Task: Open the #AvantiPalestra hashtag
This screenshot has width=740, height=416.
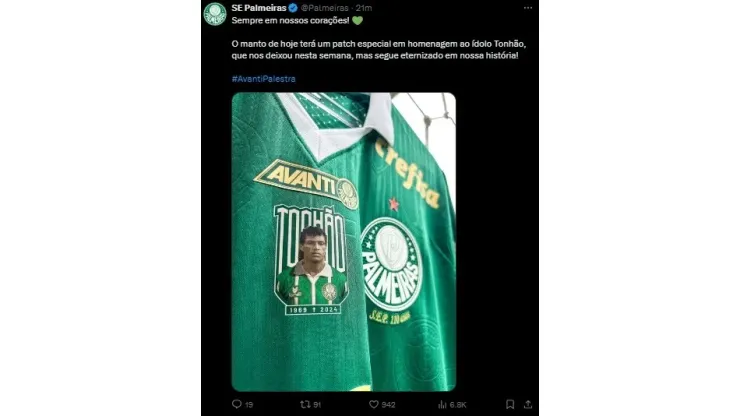Action: coord(263,78)
